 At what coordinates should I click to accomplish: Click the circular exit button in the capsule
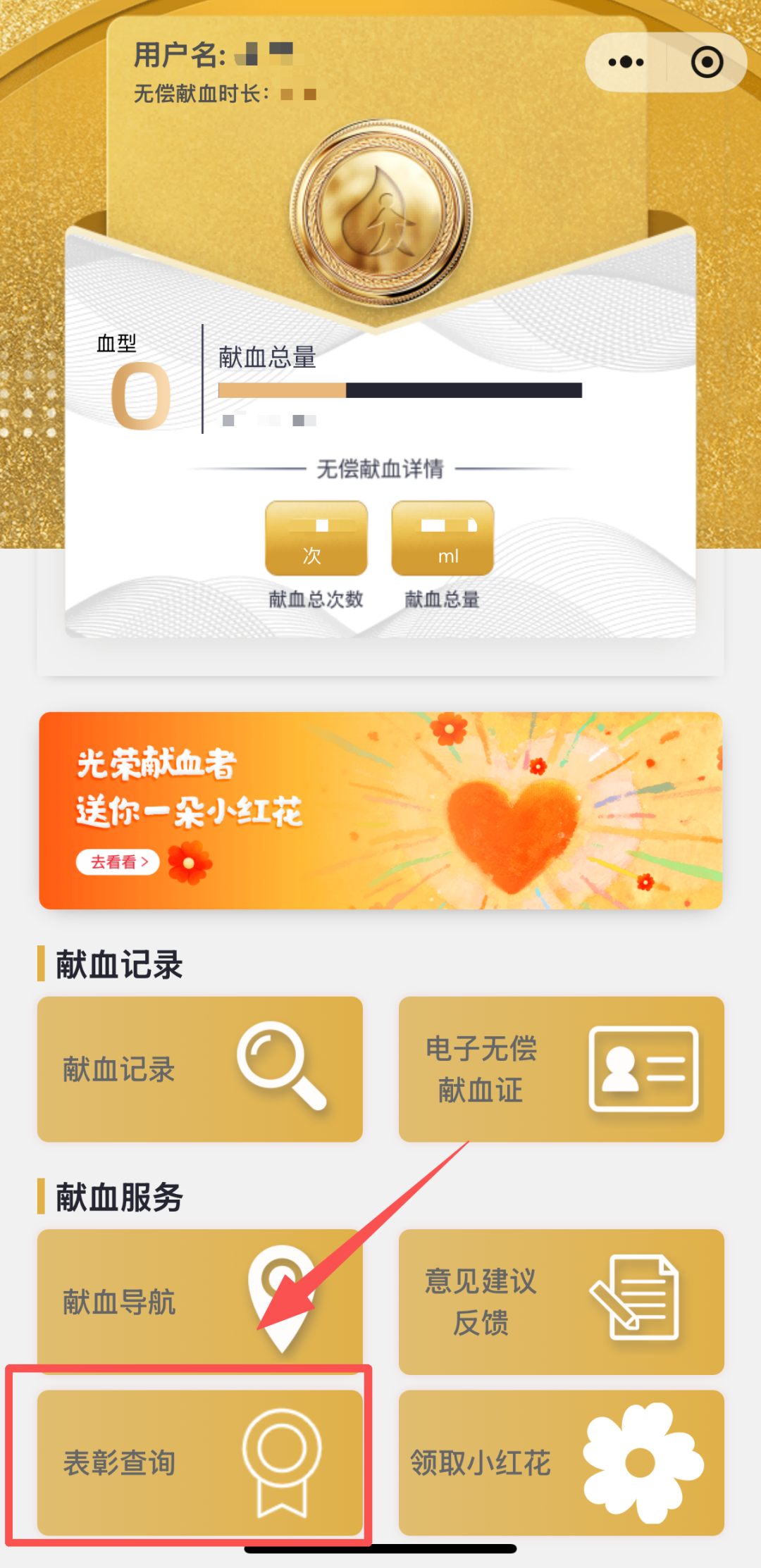(x=706, y=62)
